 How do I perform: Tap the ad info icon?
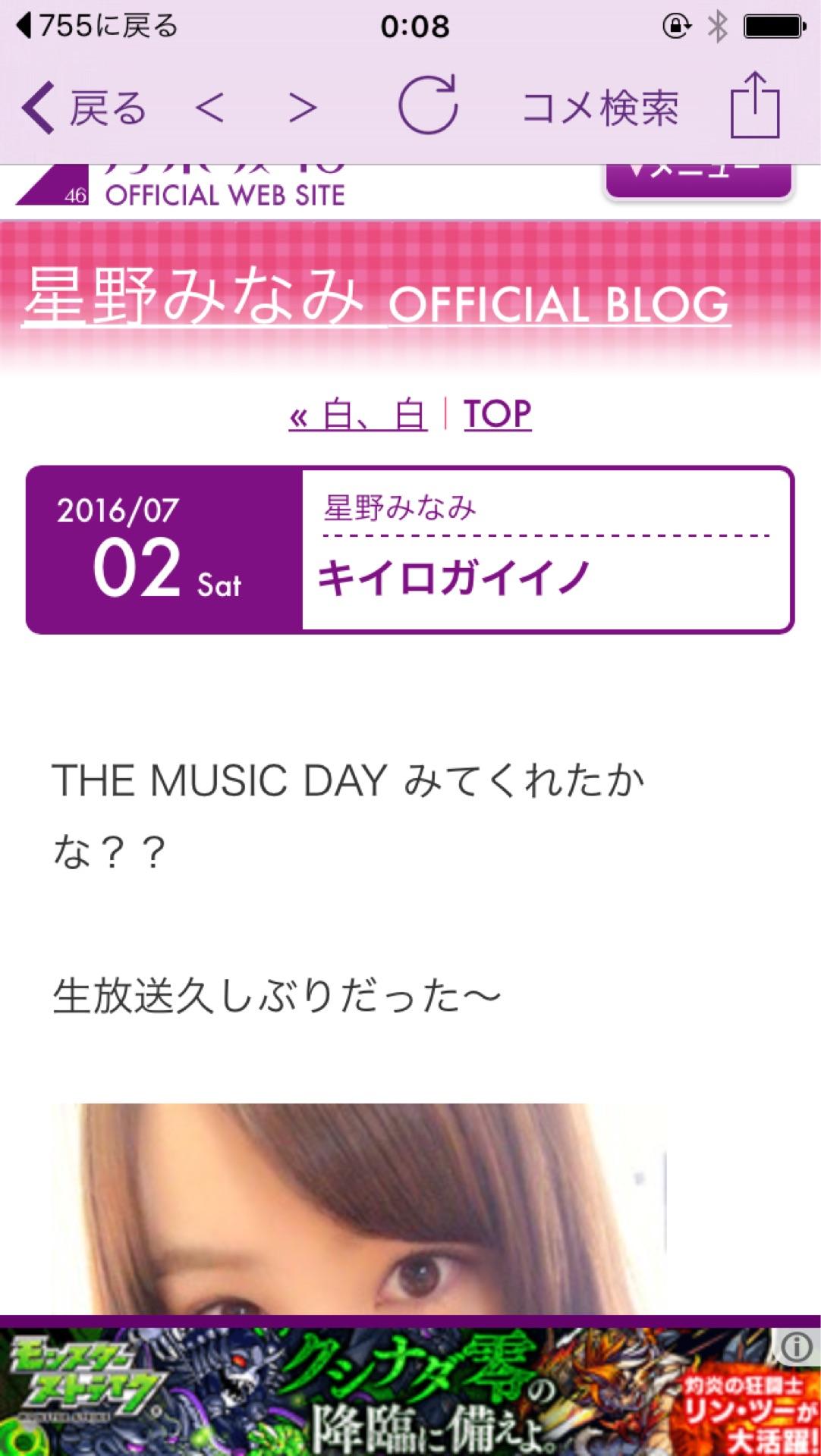[x=796, y=1347]
